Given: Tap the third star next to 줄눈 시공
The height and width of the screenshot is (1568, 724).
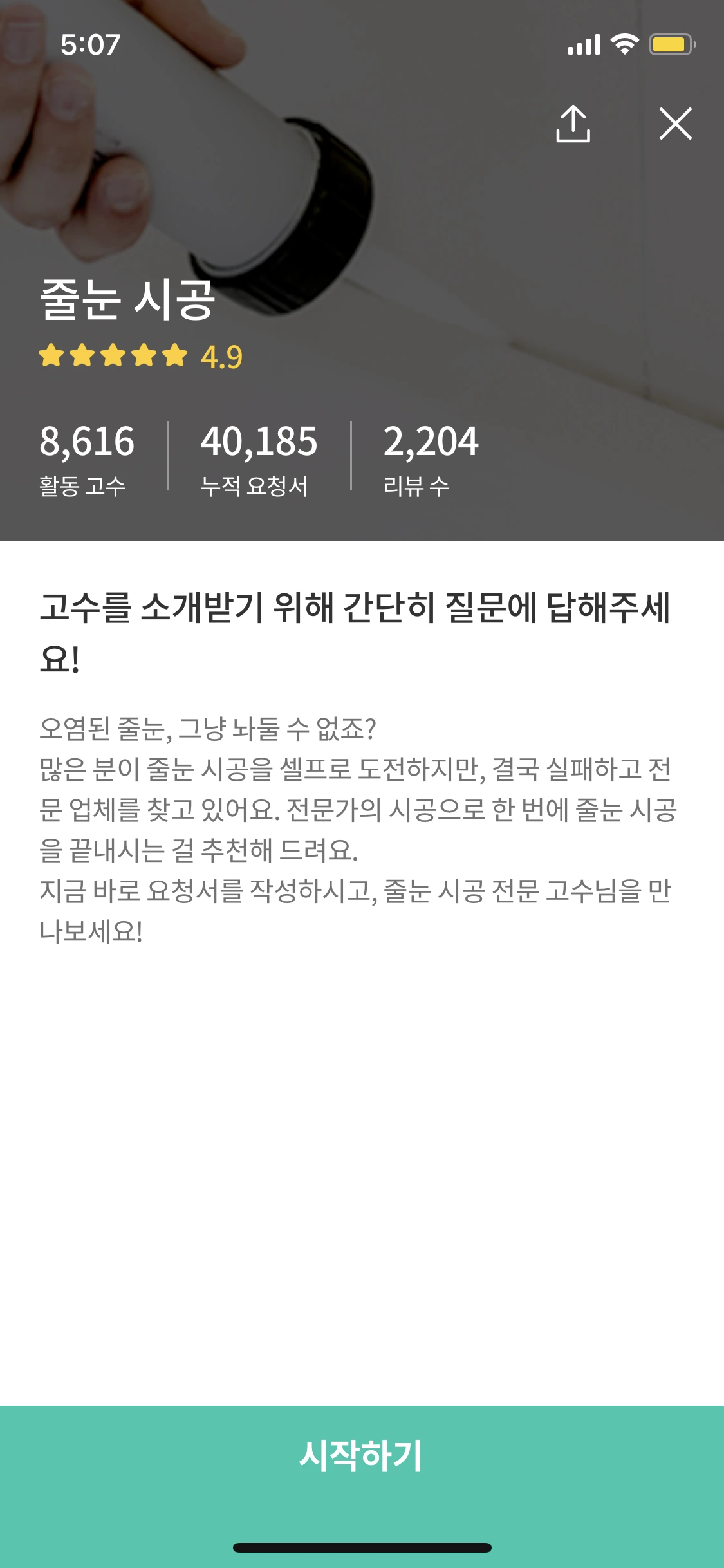Looking at the screenshot, I should point(113,356).
